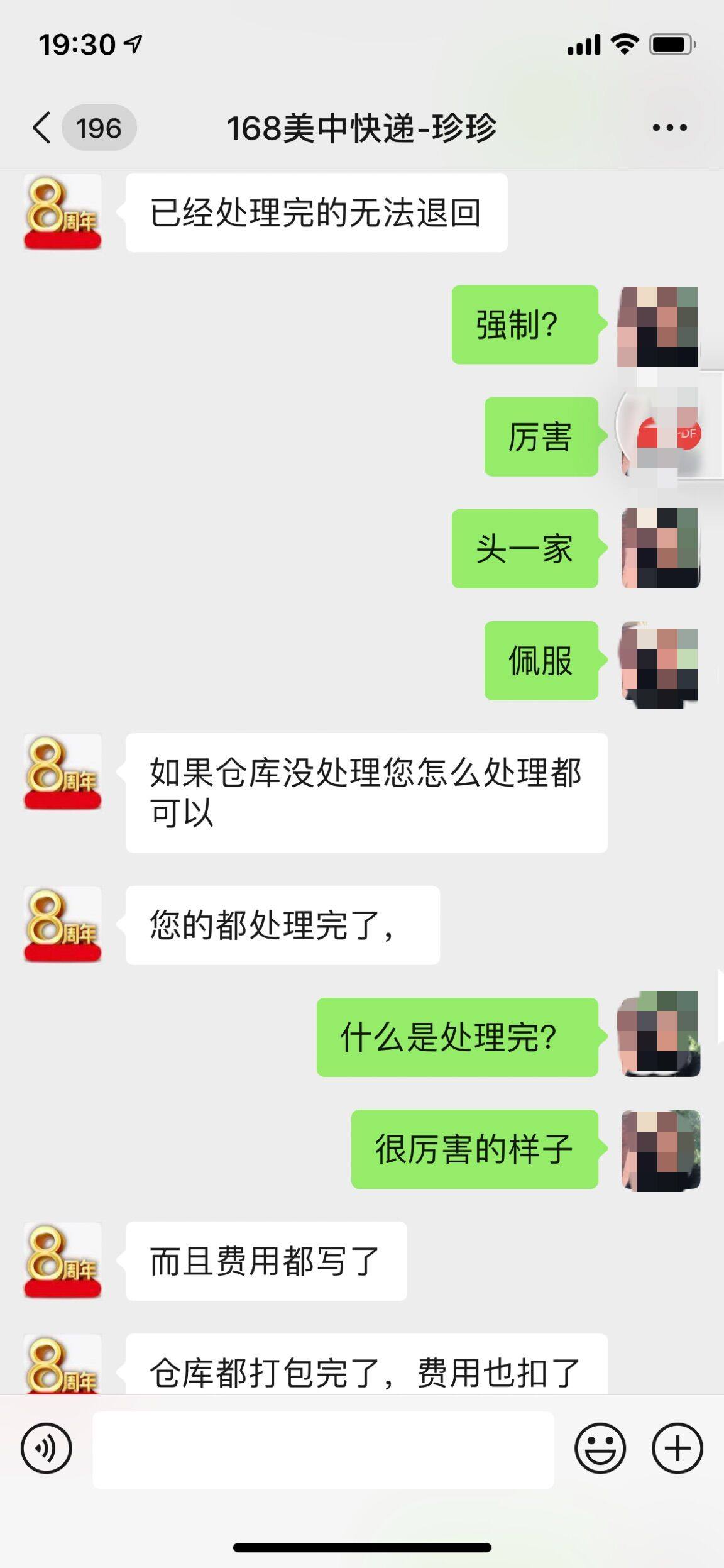The height and width of the screenshot is (1568, 724).
Task: Tap the cellular signal bars icon
Action: 586,44
